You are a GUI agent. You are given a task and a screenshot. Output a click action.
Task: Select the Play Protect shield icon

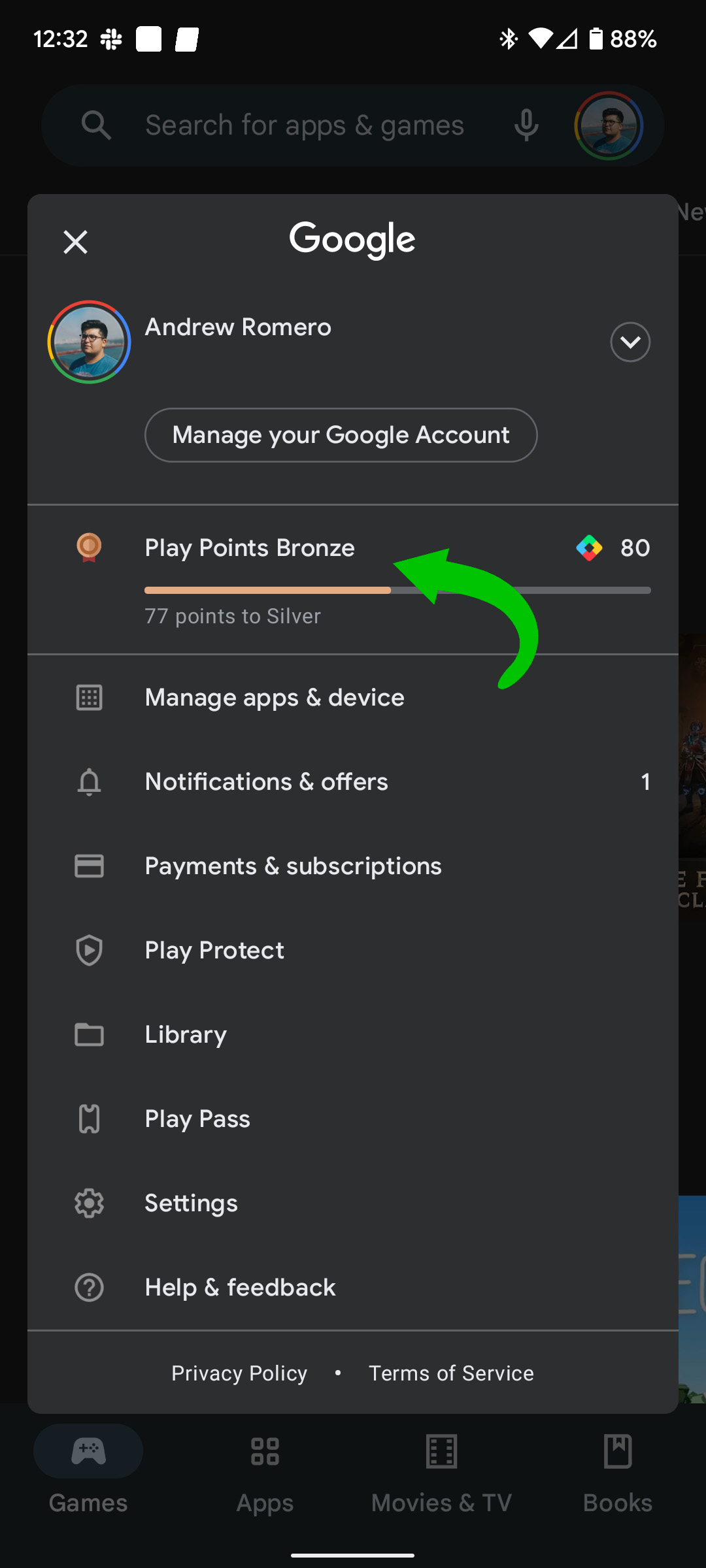[x=90, y=950]
